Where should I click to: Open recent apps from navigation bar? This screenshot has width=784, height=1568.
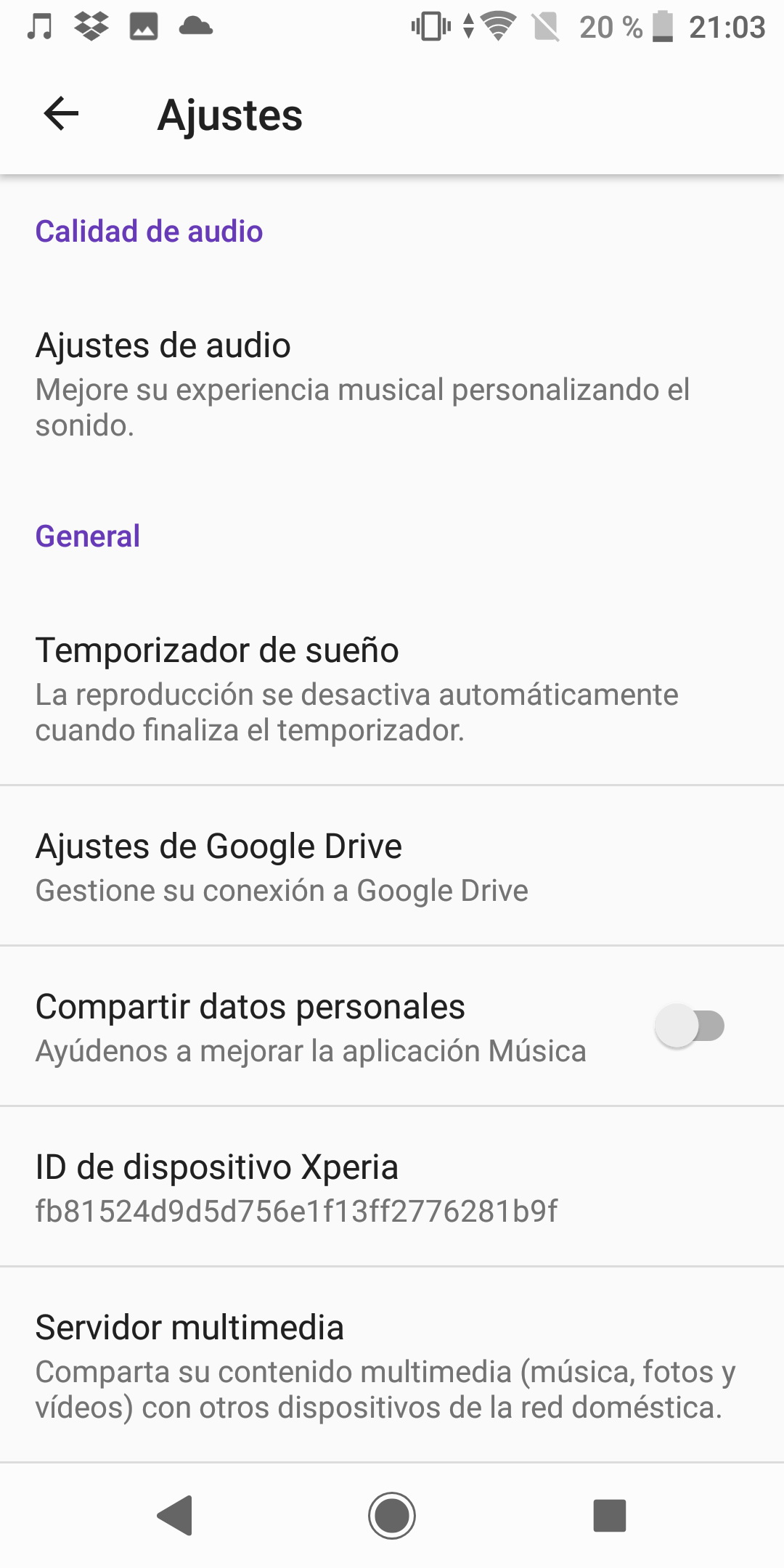[x=610, y=1516]
